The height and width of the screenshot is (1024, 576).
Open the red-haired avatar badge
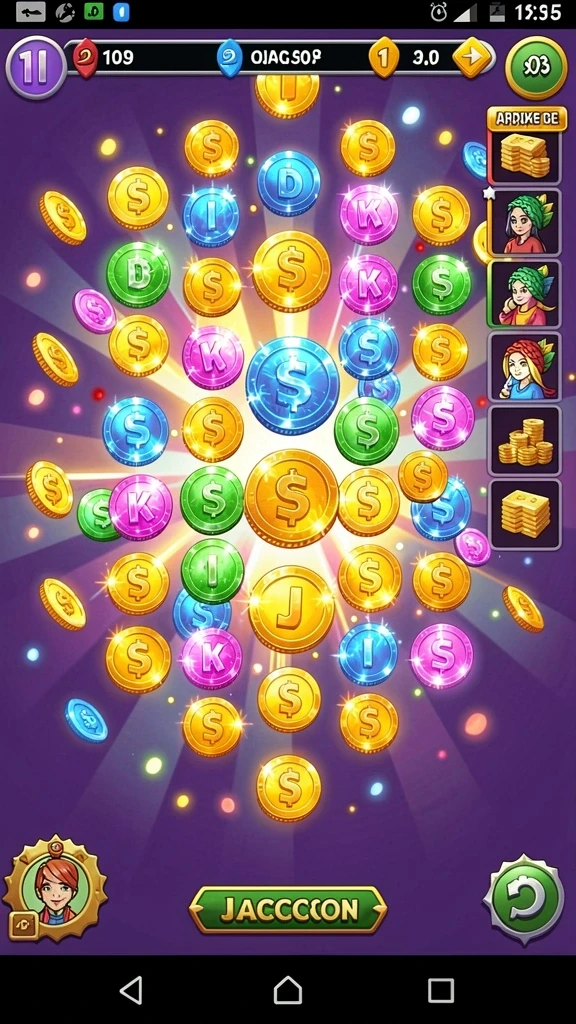click(x=56, y=889)
